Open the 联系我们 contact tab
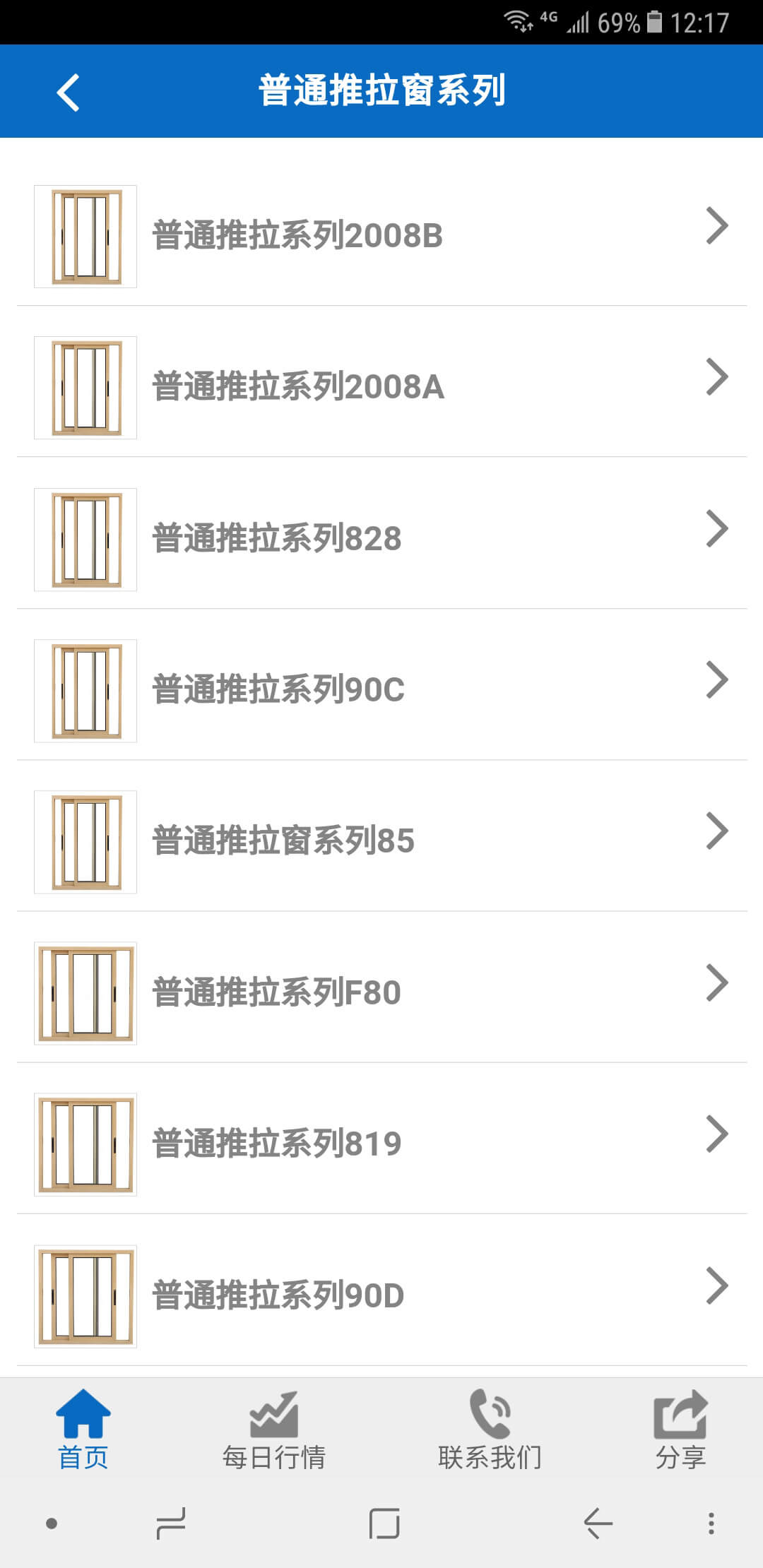Screen dimensions: 763x1568 (x=490, y=1430)
